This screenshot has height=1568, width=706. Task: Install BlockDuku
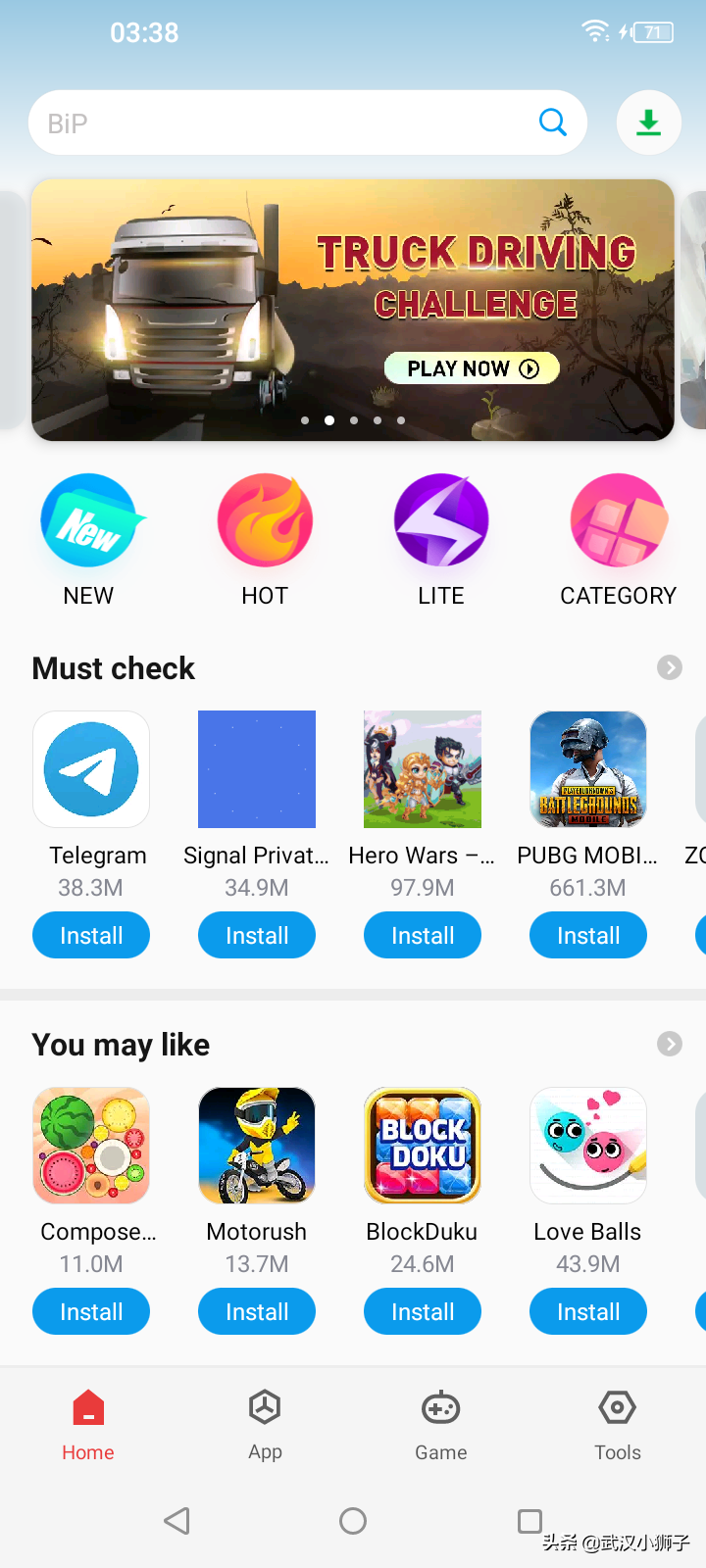423,1312
